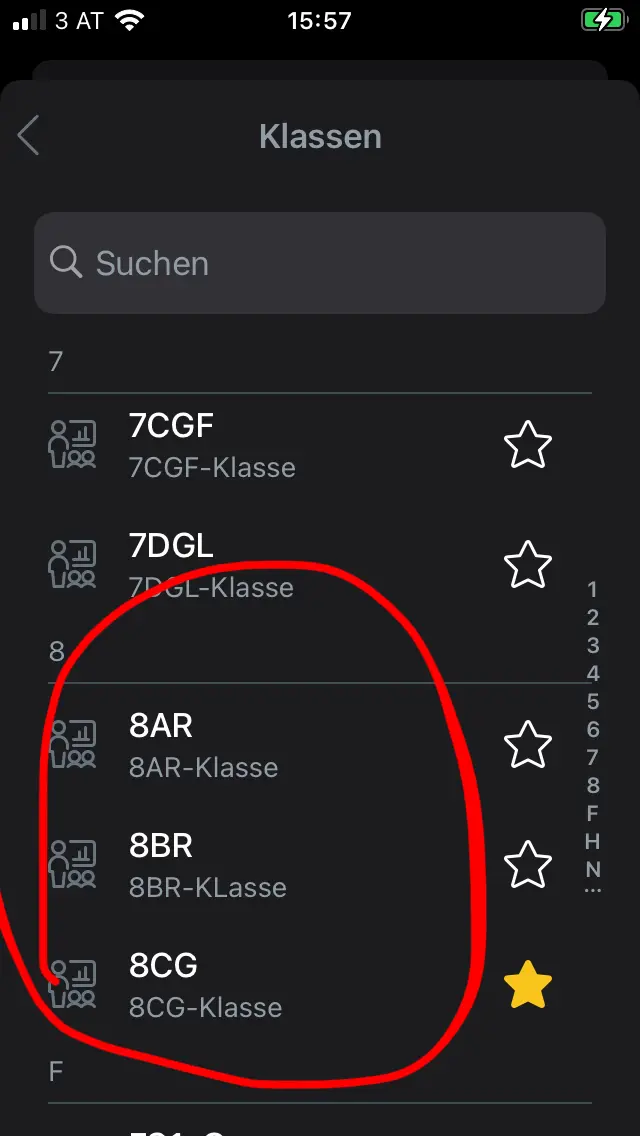This screenshot has height=1136, width=640.
Task: Add 8BR to favorites
Action: click(528, 864)
